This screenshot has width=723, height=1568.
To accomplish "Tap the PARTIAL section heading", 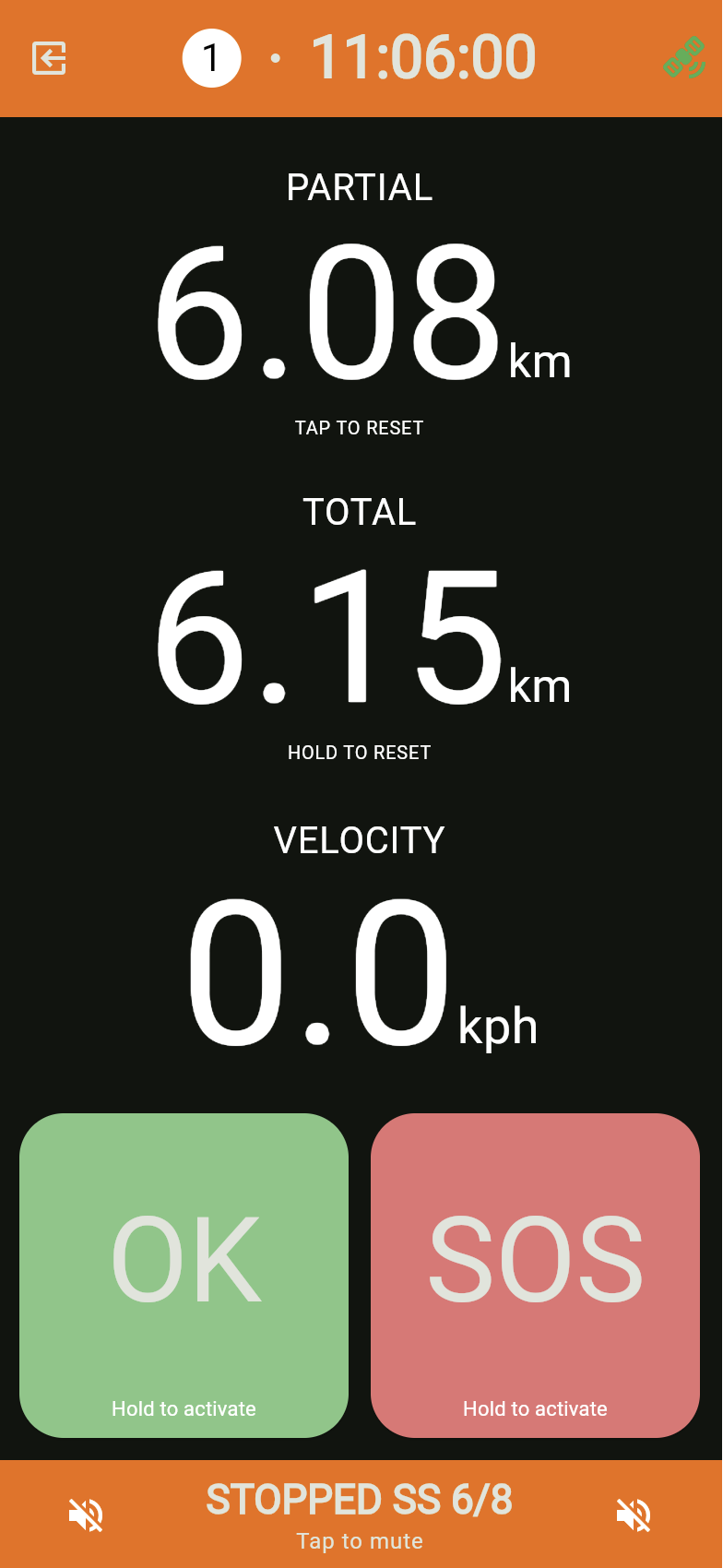I will click(x=360, y=188).
